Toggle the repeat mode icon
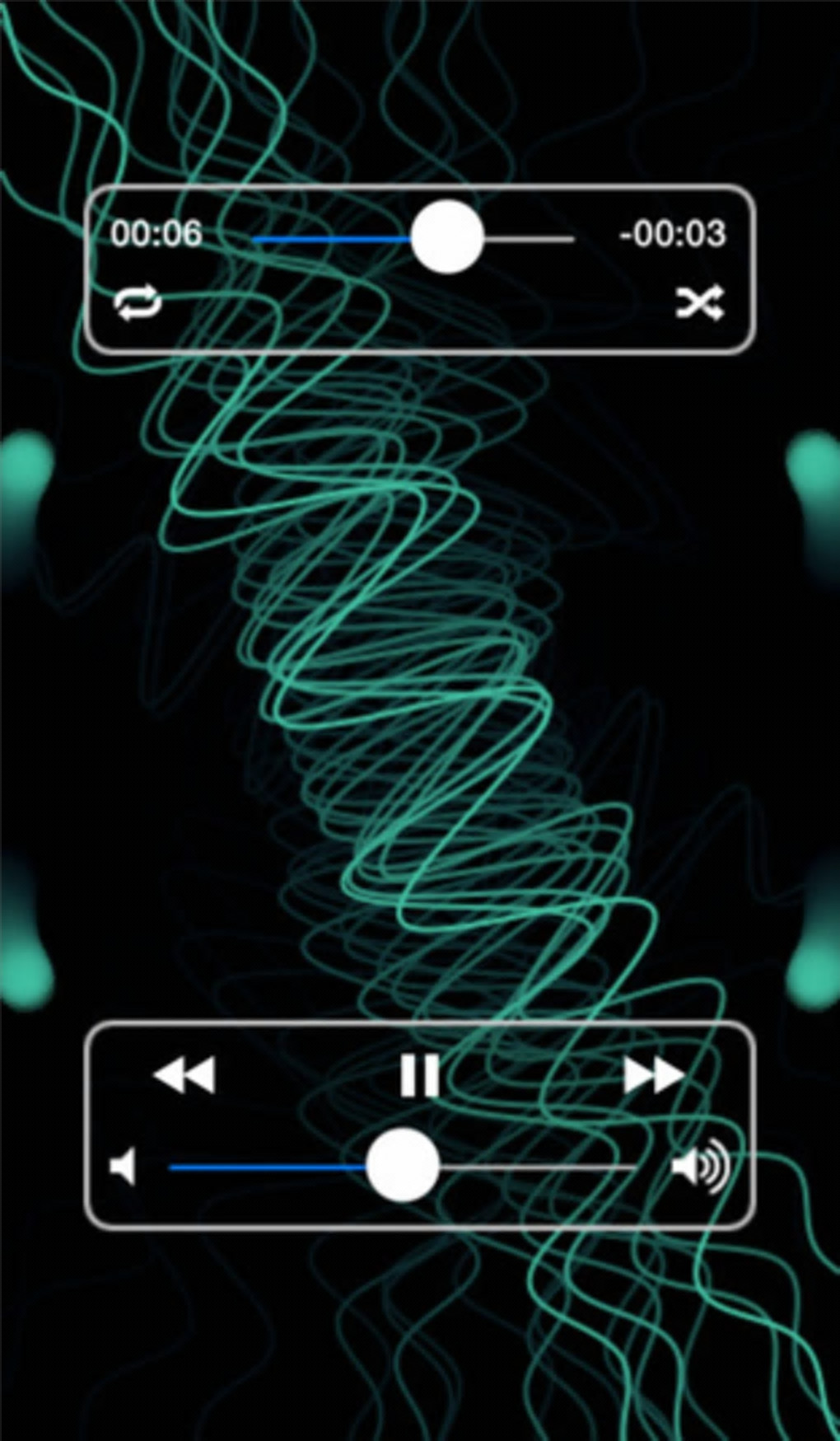 tap(138, 302)
